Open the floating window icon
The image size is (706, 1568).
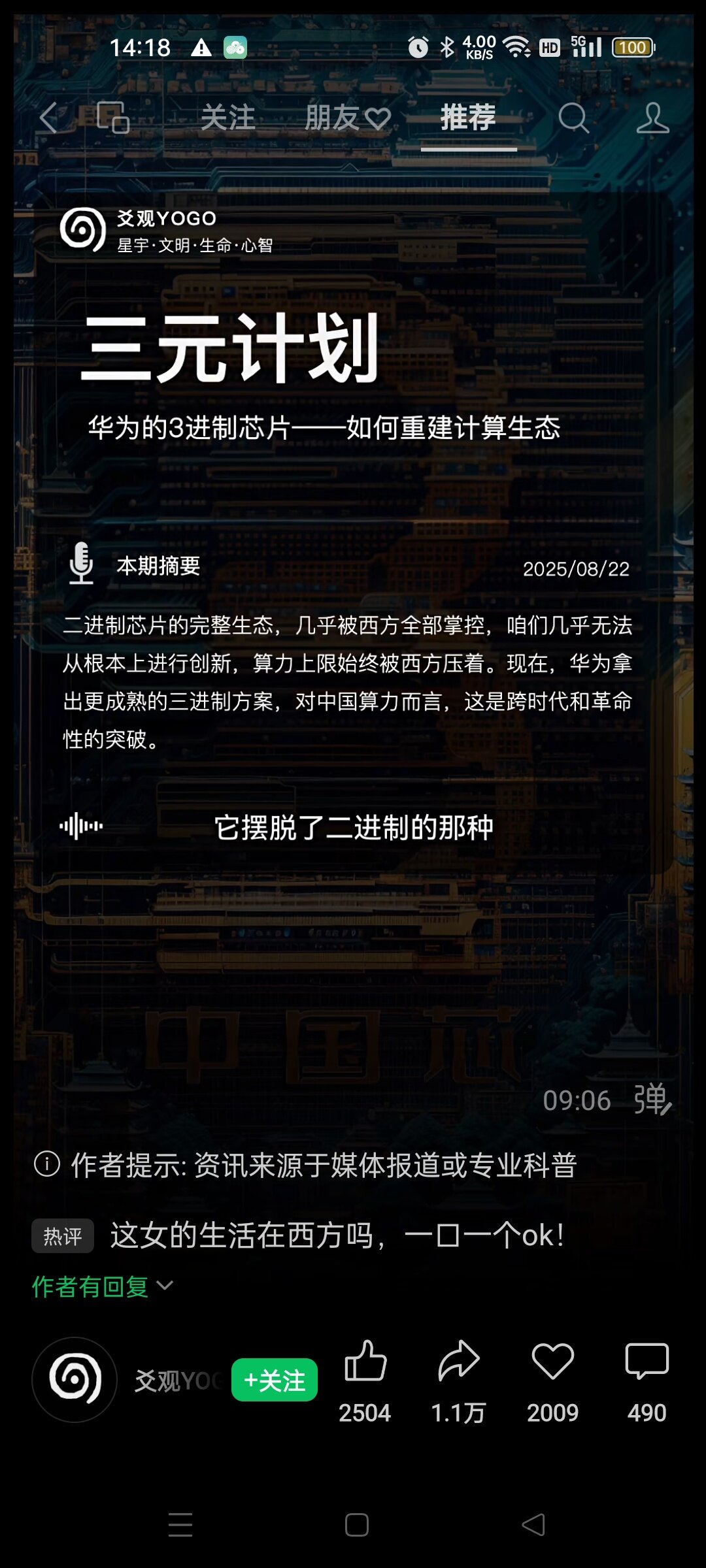coord(113,118)
